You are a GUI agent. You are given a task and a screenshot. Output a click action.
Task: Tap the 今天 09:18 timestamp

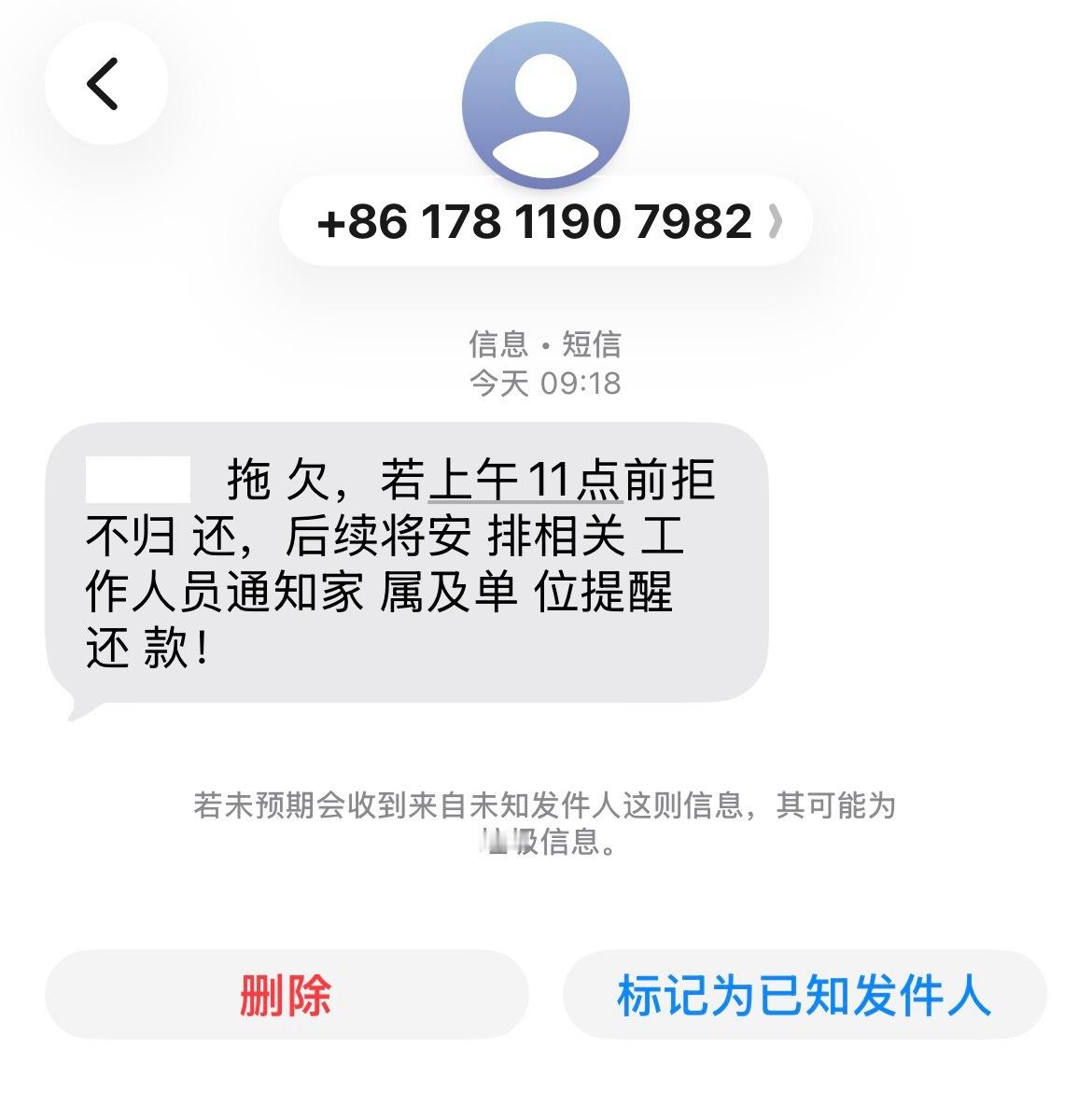tap(546, 380)
